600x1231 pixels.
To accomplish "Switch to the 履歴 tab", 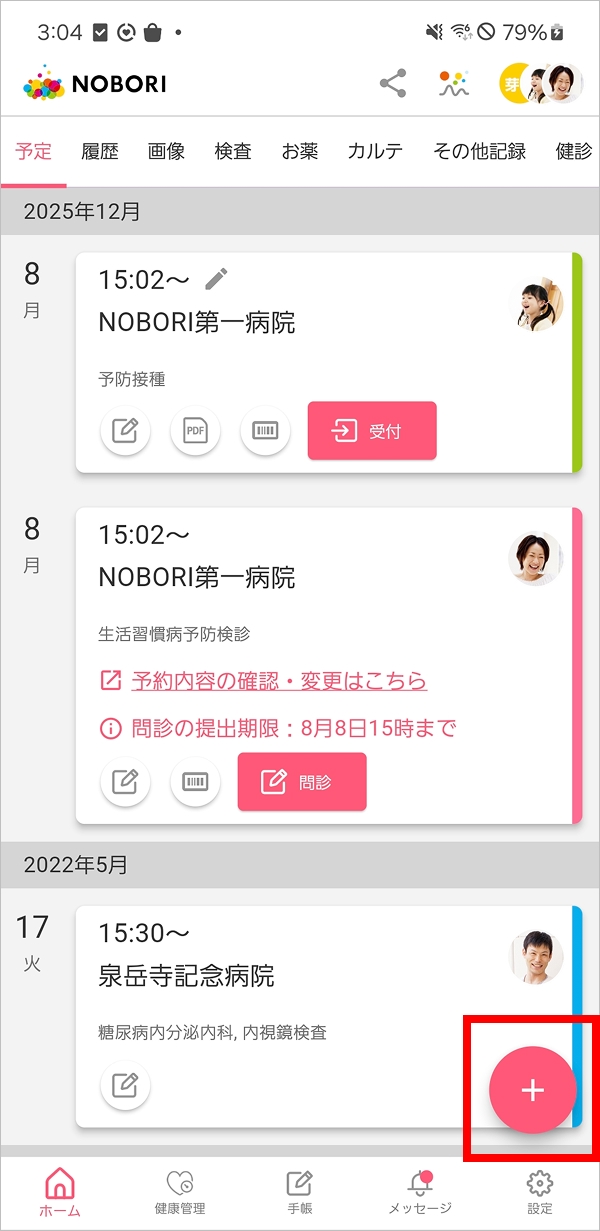I will pos(100,152).
